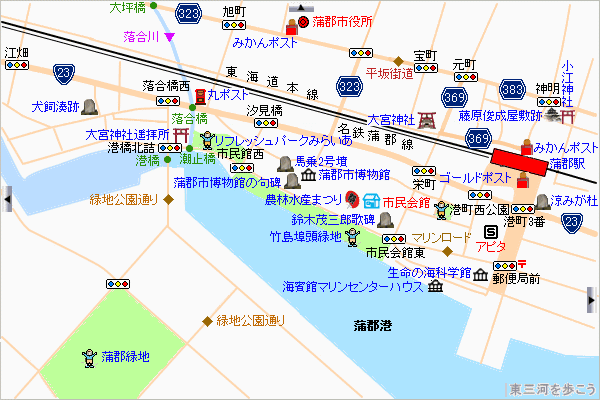Screen dimensions: 600x400
Task: Select the 藤原俊成屋敷跡 monument label
Action: (x=486, y=115)
